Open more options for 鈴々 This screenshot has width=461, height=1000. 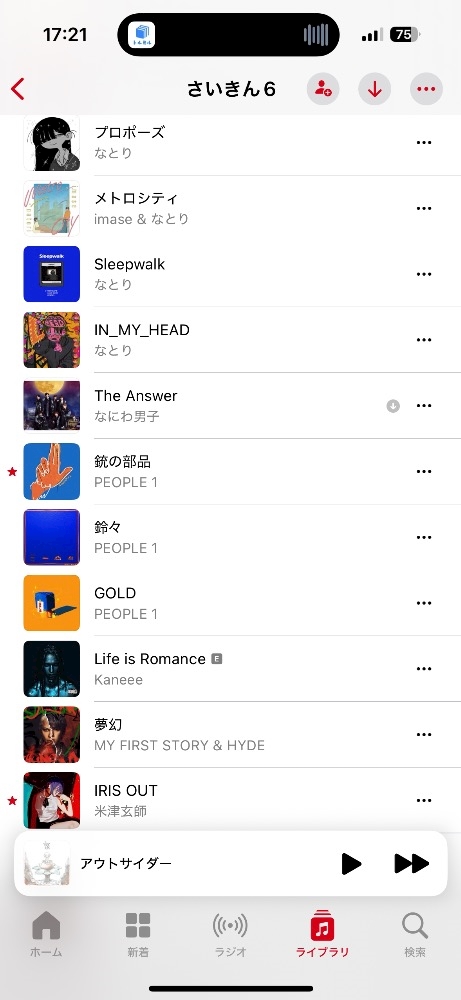click(x=424, y=537)
